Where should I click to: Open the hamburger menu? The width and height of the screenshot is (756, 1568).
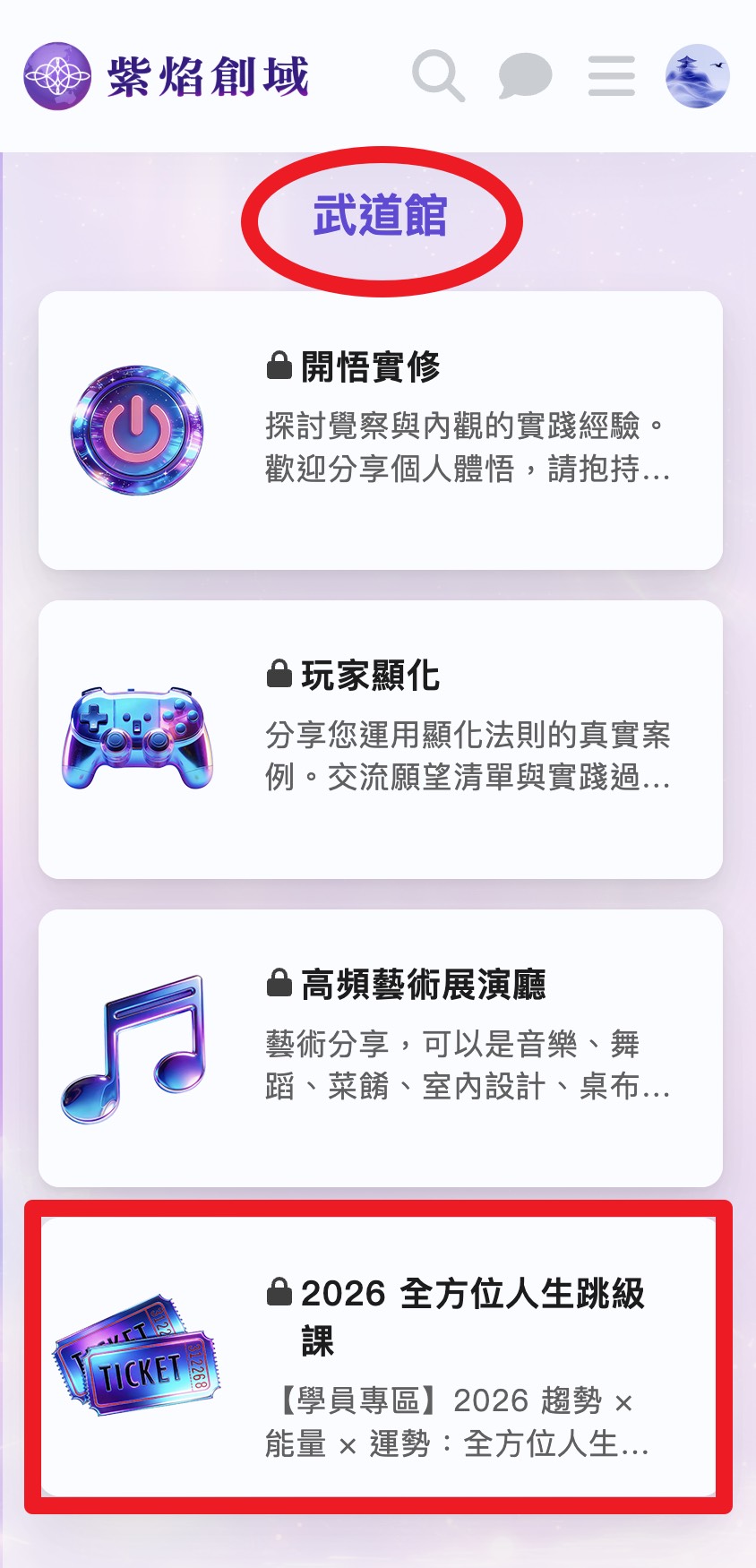(x=612, y=76)
